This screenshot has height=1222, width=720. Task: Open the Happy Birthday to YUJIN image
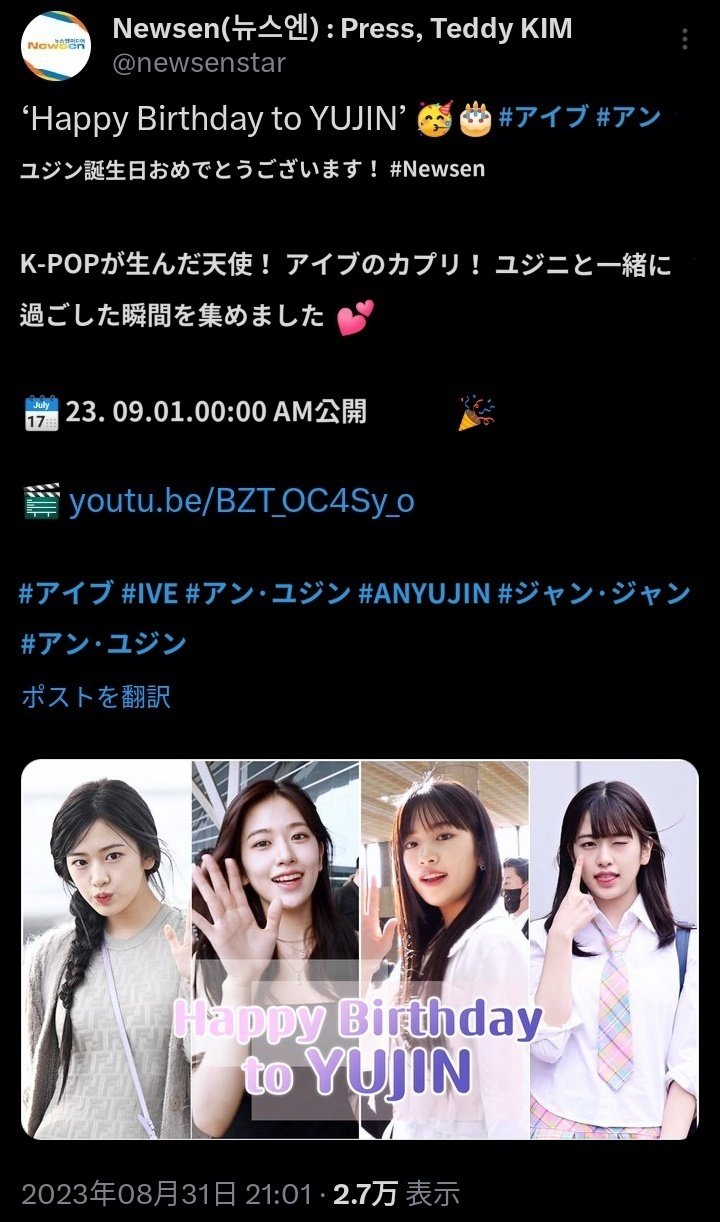[x=360, y=949]
